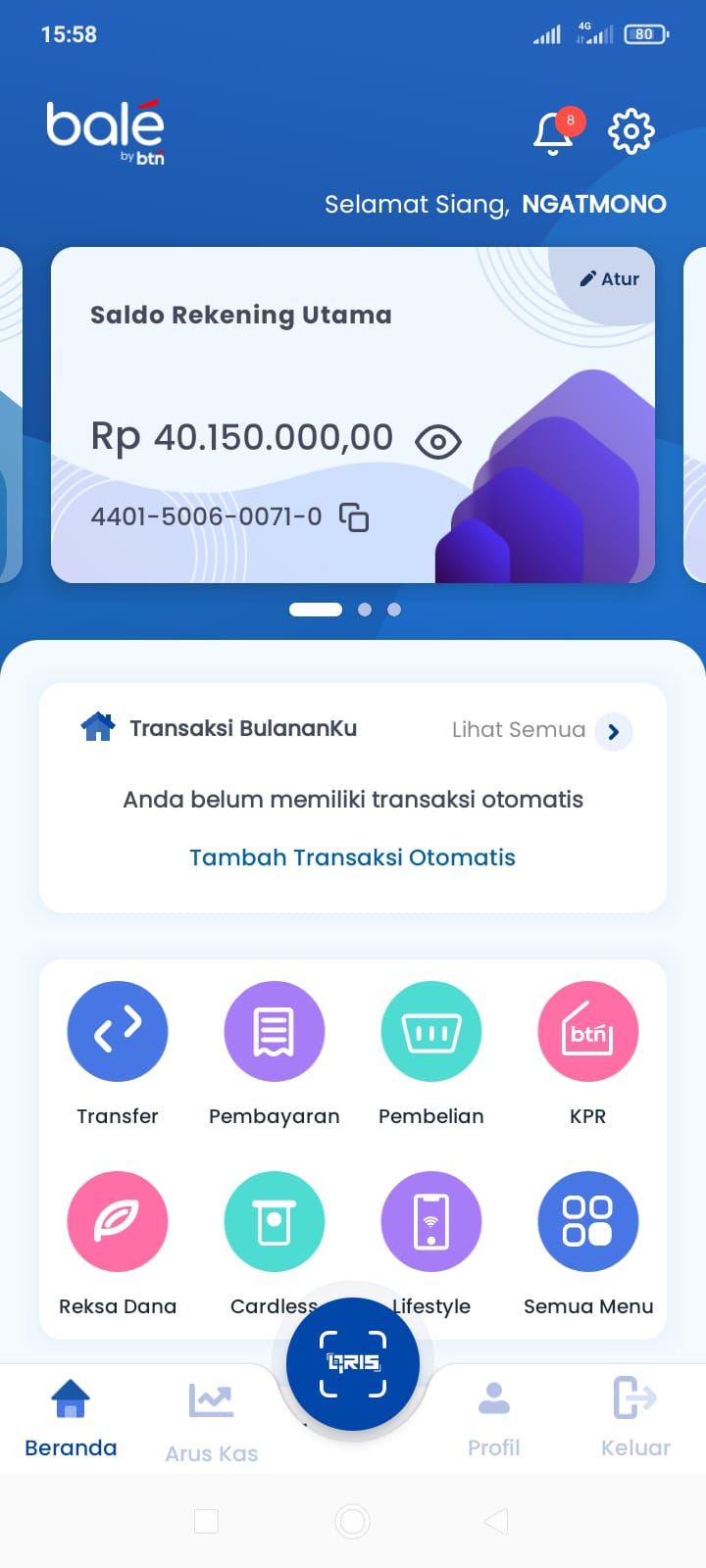Copy the account number 4401-5006-0071-0

click(354, 516)
